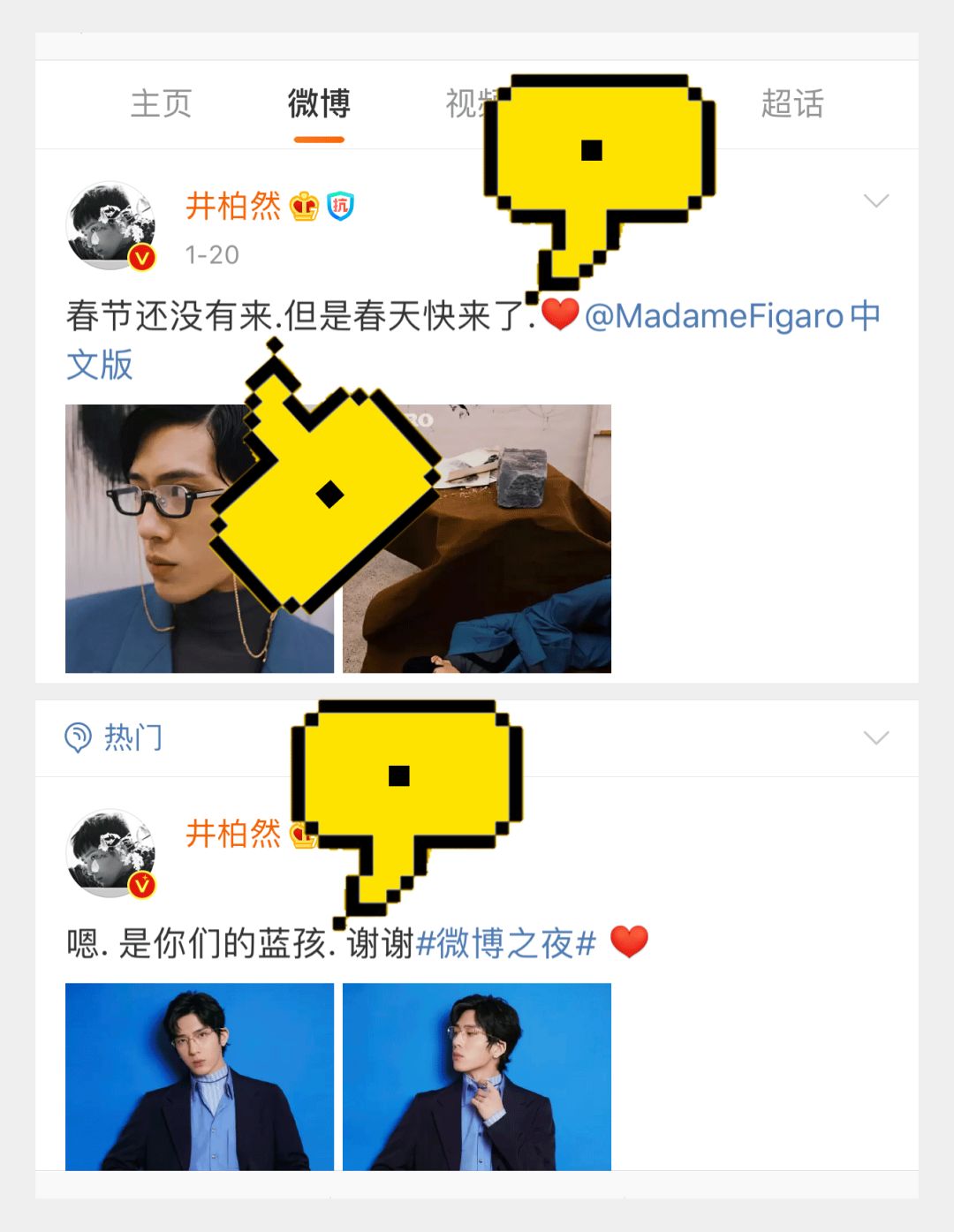Open 井柏然's avatar on the 1-20 post
This screenshot has width=954, height=1232.
110,227
